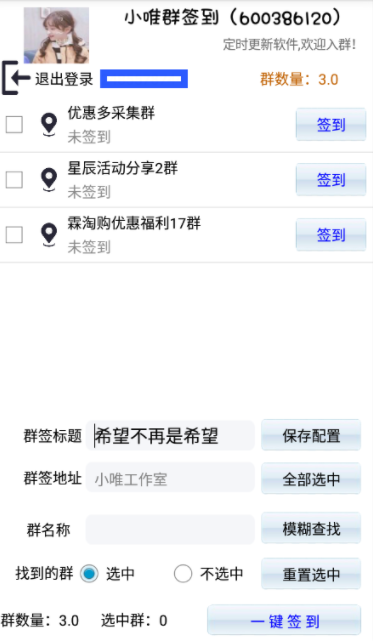Sign in to 优惠多采集群 with 签到
This screenshot has width=373, height=642.
[x=331, y=124]
